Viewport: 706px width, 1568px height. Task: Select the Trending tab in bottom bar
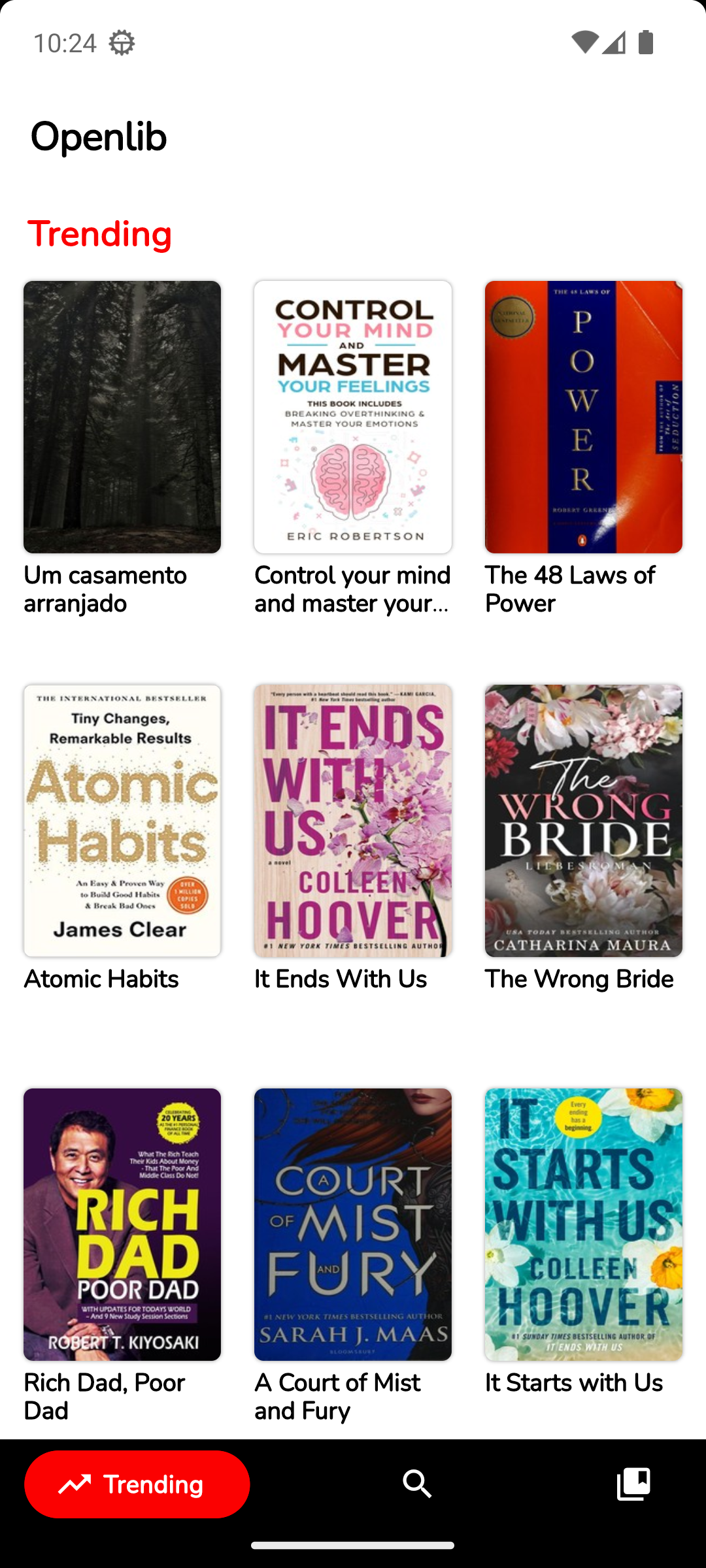(137, 1484)
